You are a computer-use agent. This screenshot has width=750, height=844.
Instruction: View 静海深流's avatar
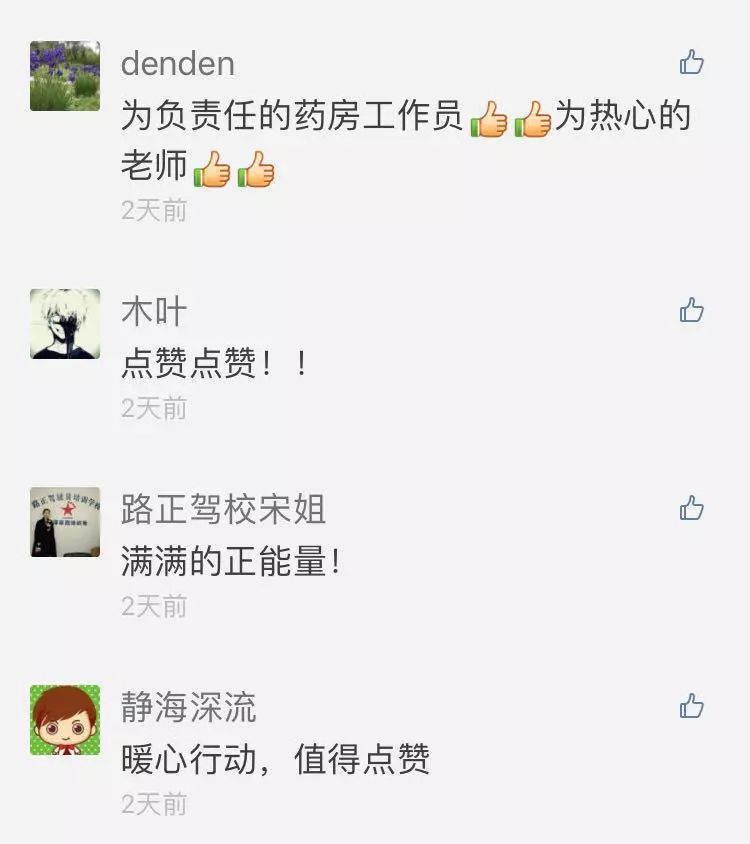coord(65,720)
